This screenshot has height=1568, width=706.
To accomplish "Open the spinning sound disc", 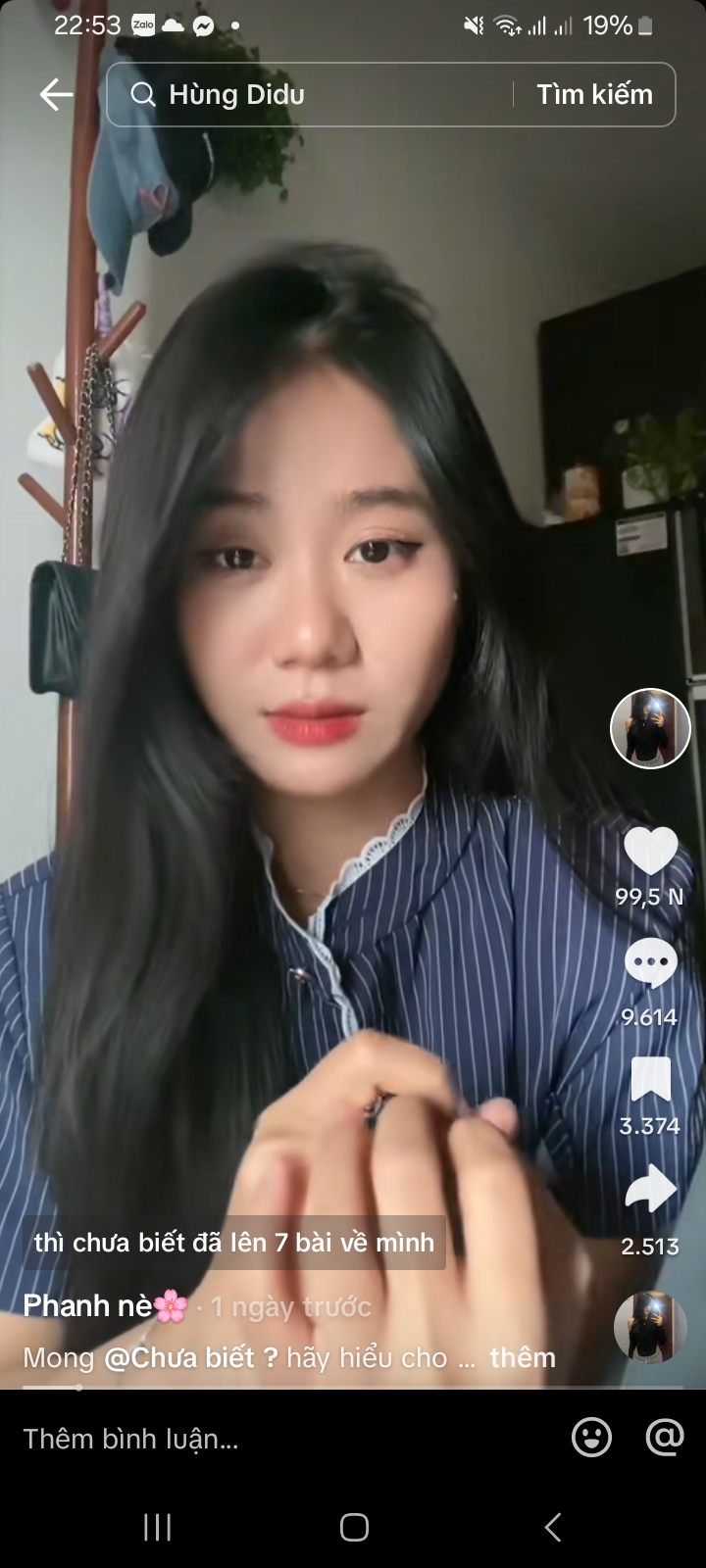I will click(x=650, y=1327).
